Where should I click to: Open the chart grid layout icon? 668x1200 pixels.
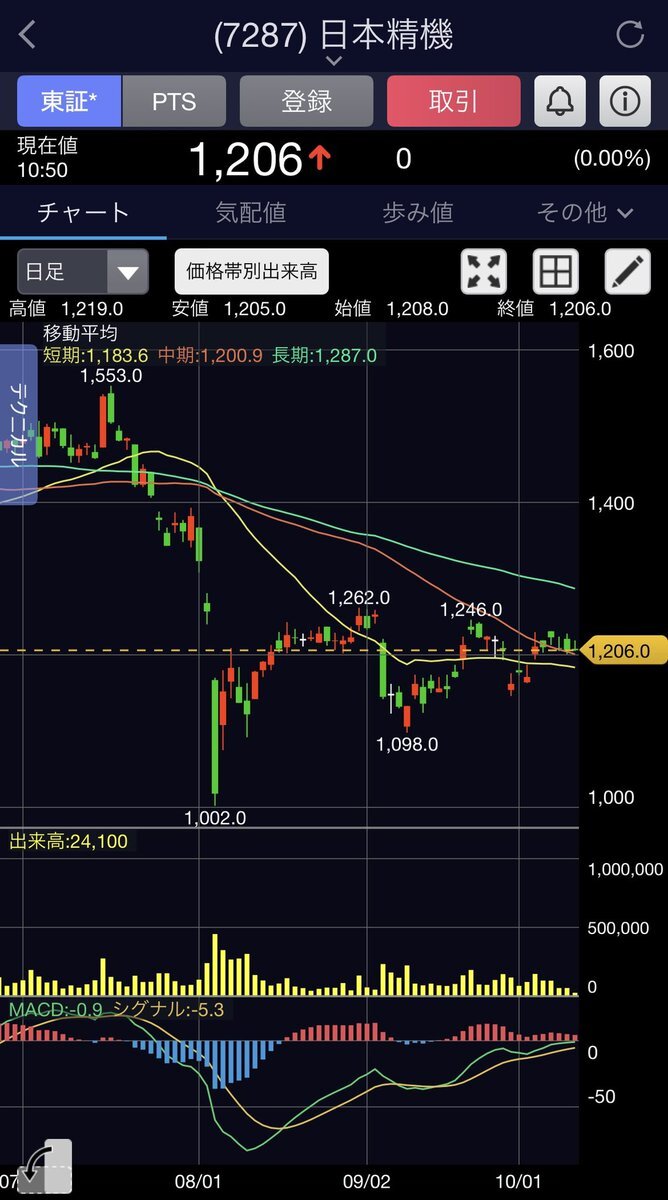coord(556,272)
